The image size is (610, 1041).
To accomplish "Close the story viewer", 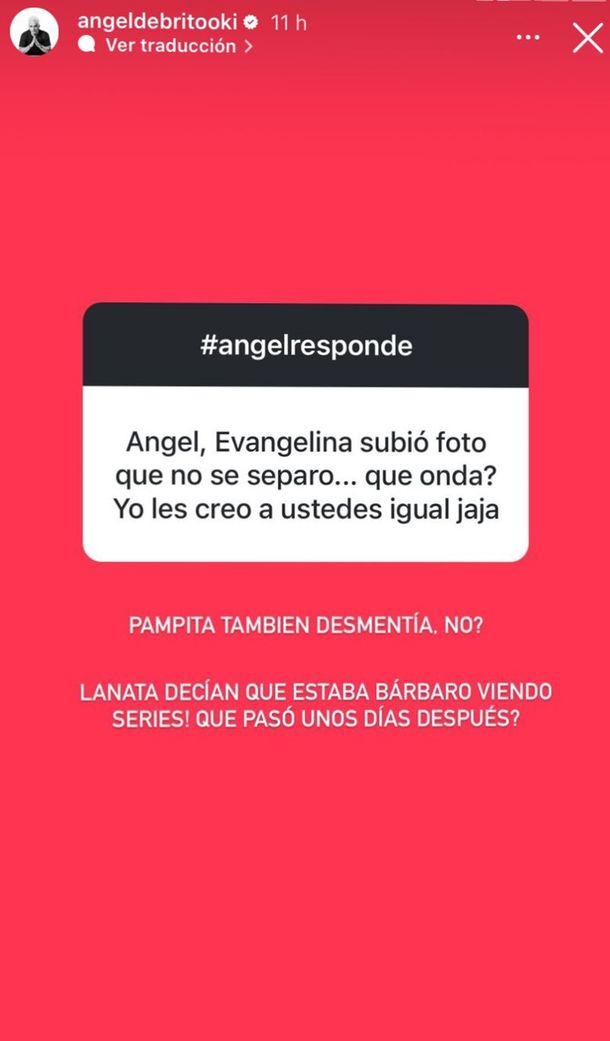I will (587, 37).
